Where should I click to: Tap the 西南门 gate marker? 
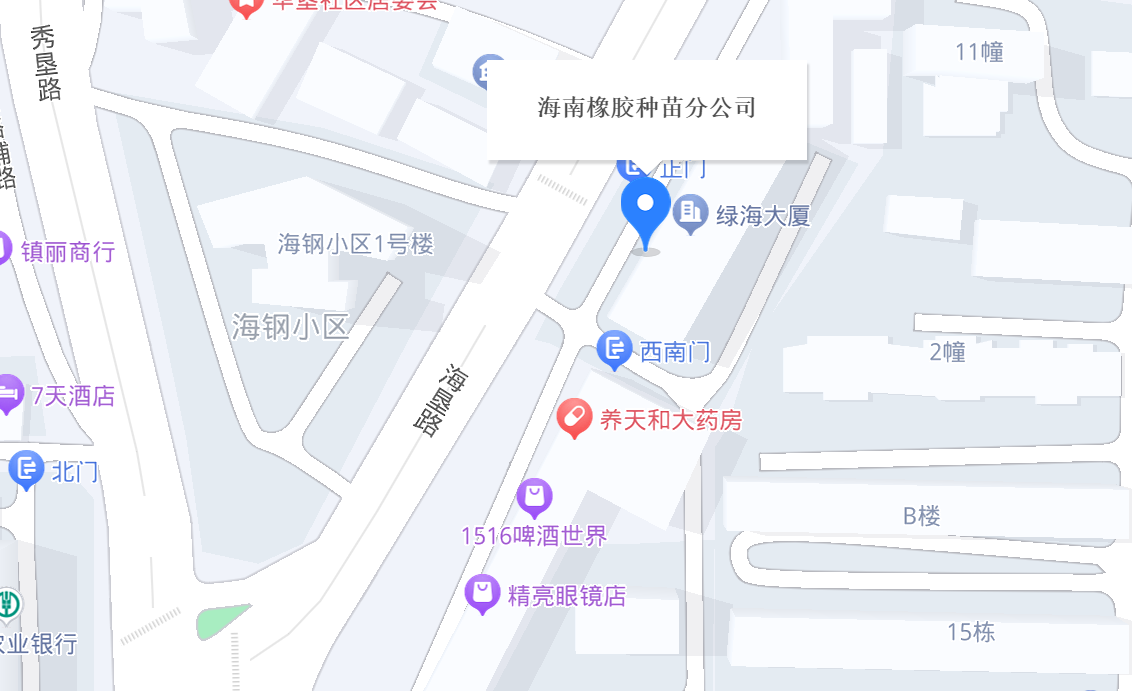click(614, 350)
